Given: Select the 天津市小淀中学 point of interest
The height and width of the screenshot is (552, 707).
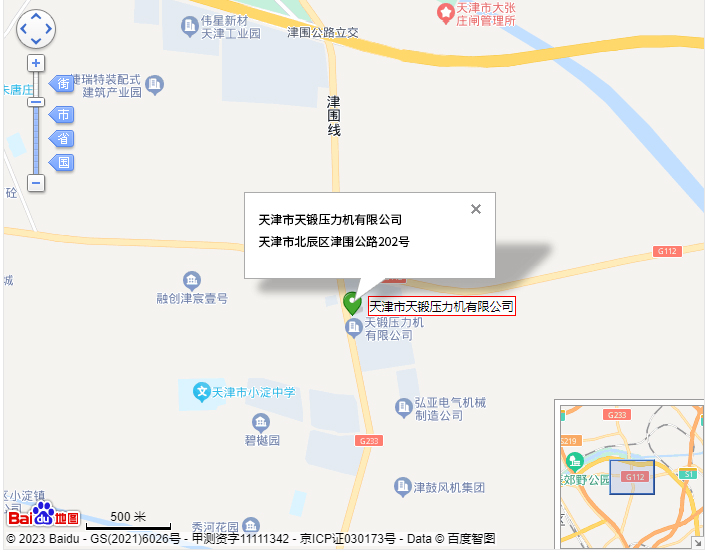Looking at the screenshot, I should pos(201,392).
